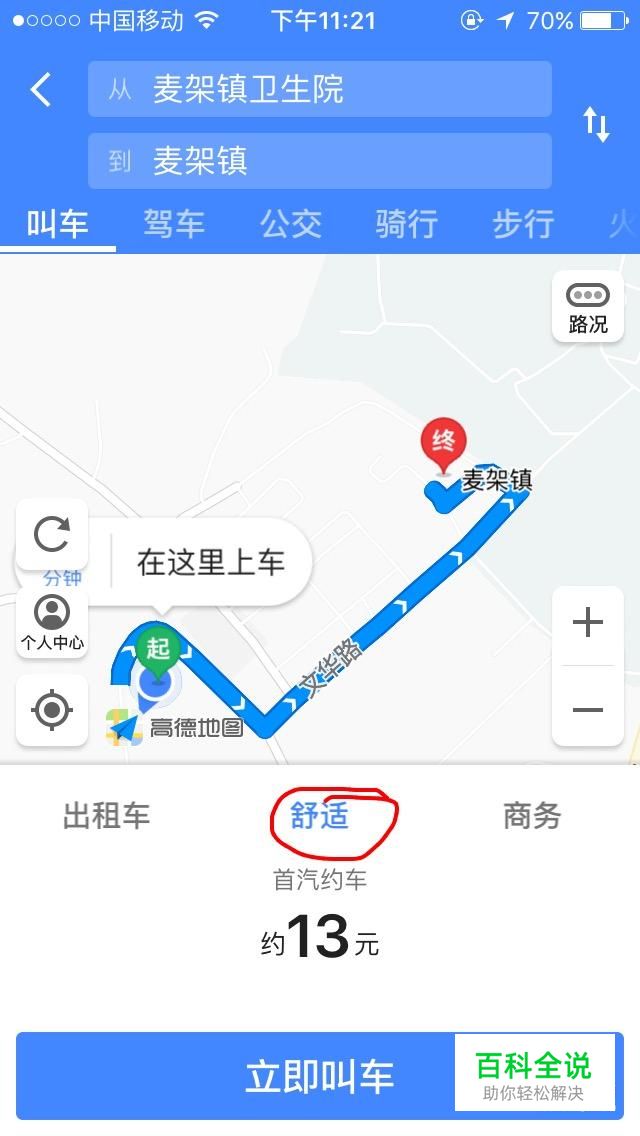This screenshot has width=640, height=1136.
Task: Select the 商务 ride type
Action: (x=533, y=816)
